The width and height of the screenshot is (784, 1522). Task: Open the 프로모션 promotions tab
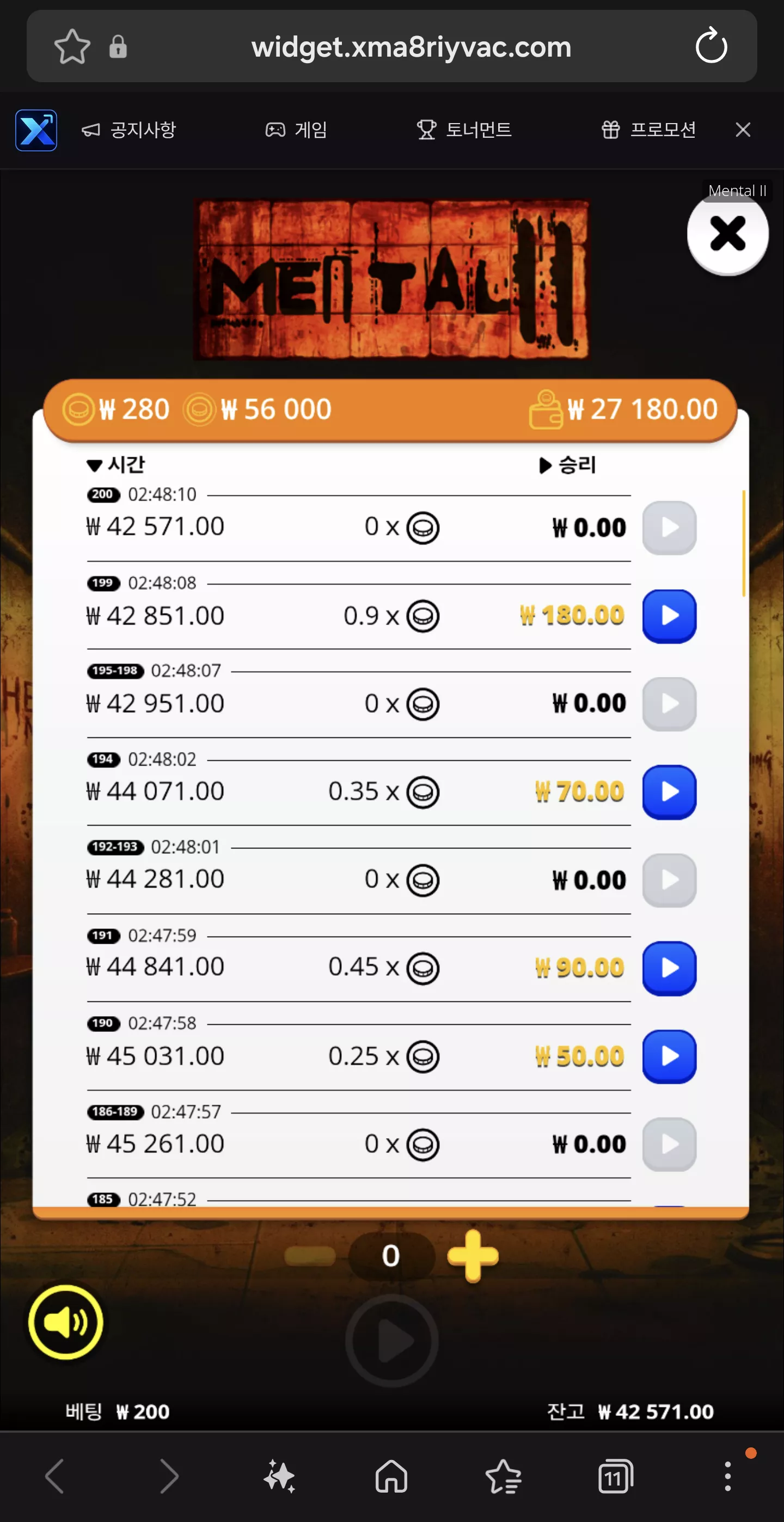click(648, 130)
